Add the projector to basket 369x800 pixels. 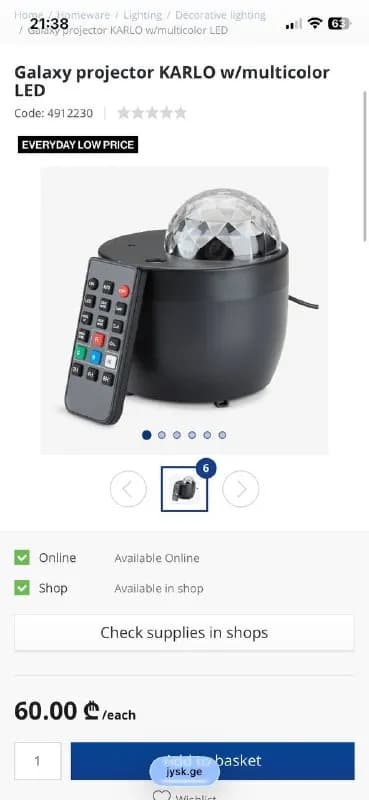[212, 761]
